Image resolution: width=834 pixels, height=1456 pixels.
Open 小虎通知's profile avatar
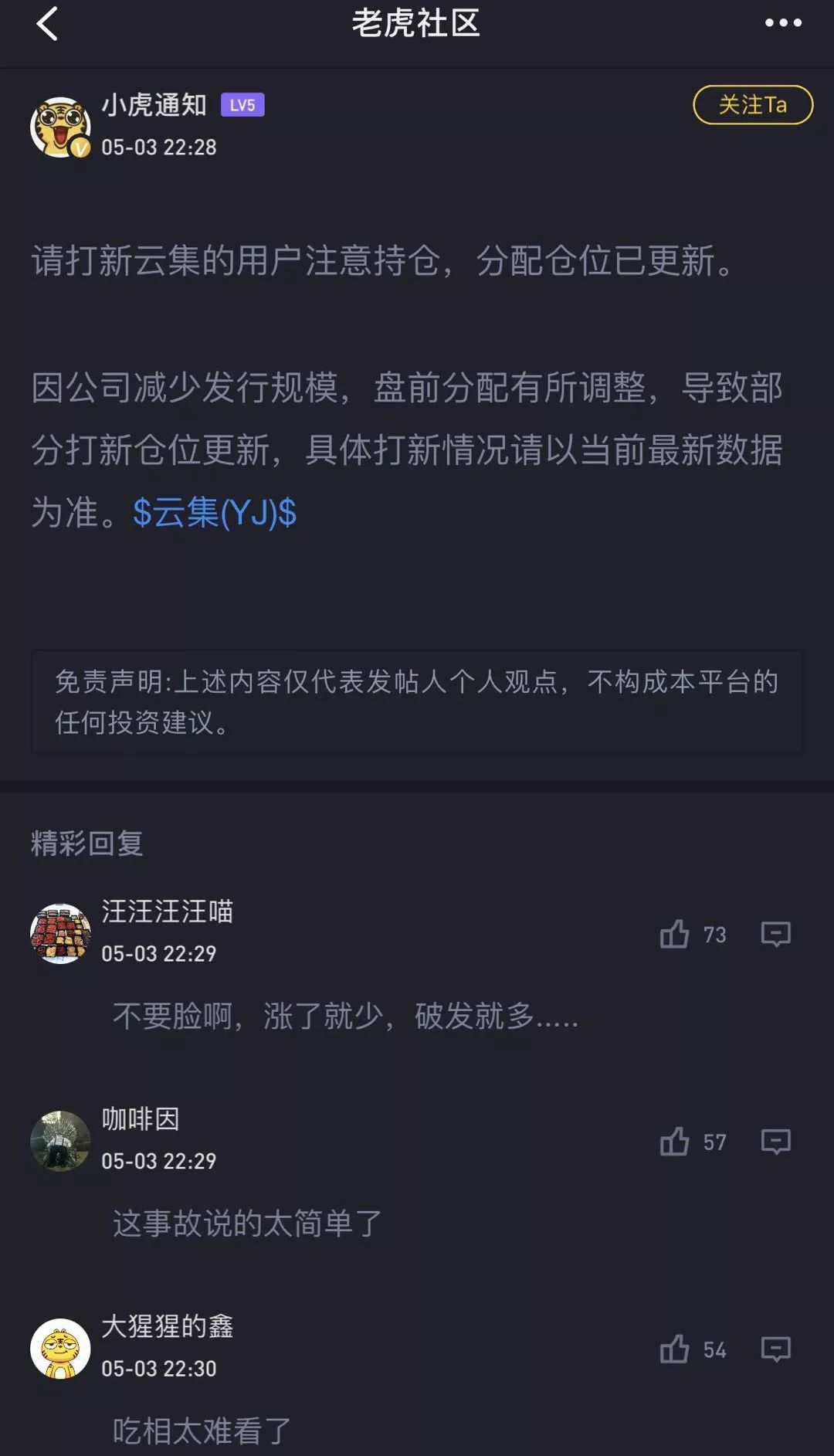point(60,127)
